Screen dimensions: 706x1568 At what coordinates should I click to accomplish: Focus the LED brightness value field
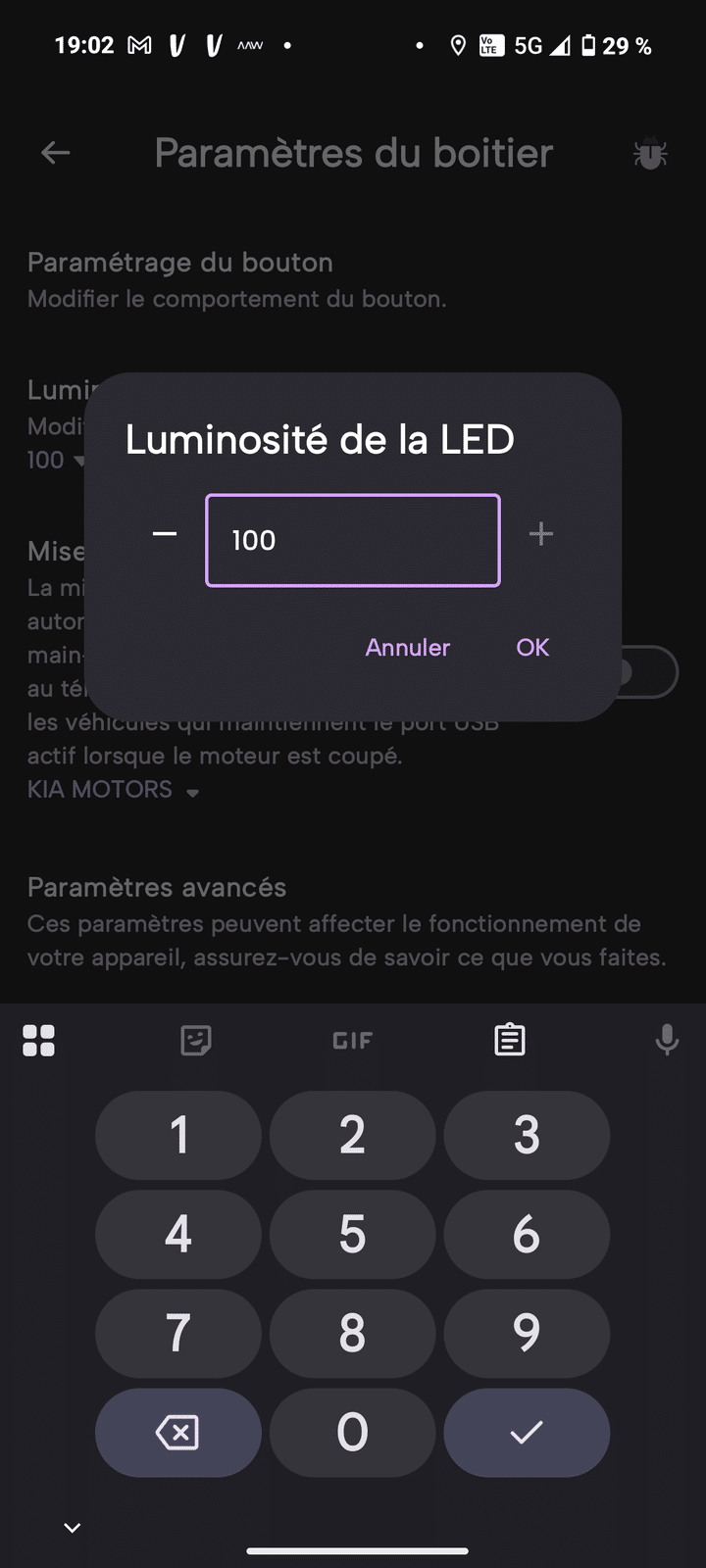point(353,540)
